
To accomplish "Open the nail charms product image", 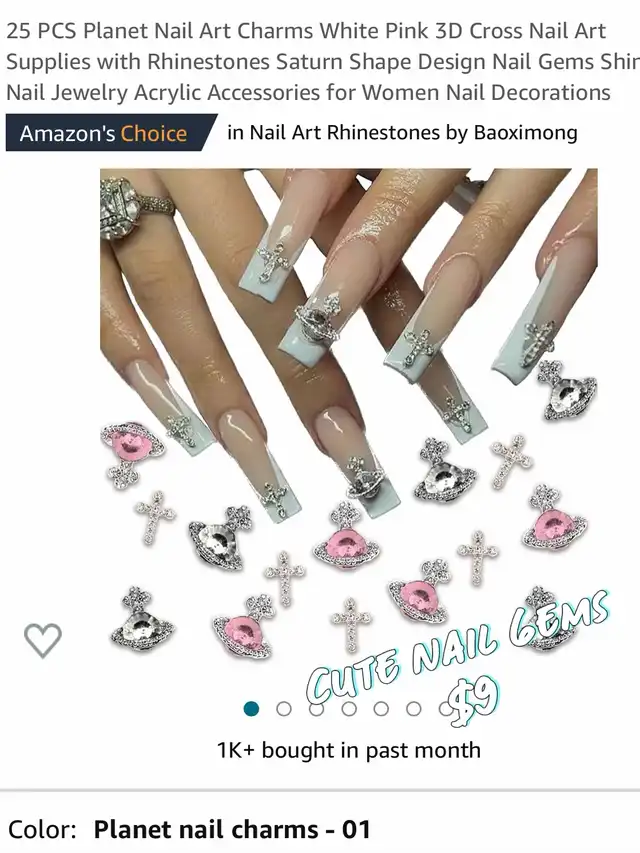I will coord(348,420).
